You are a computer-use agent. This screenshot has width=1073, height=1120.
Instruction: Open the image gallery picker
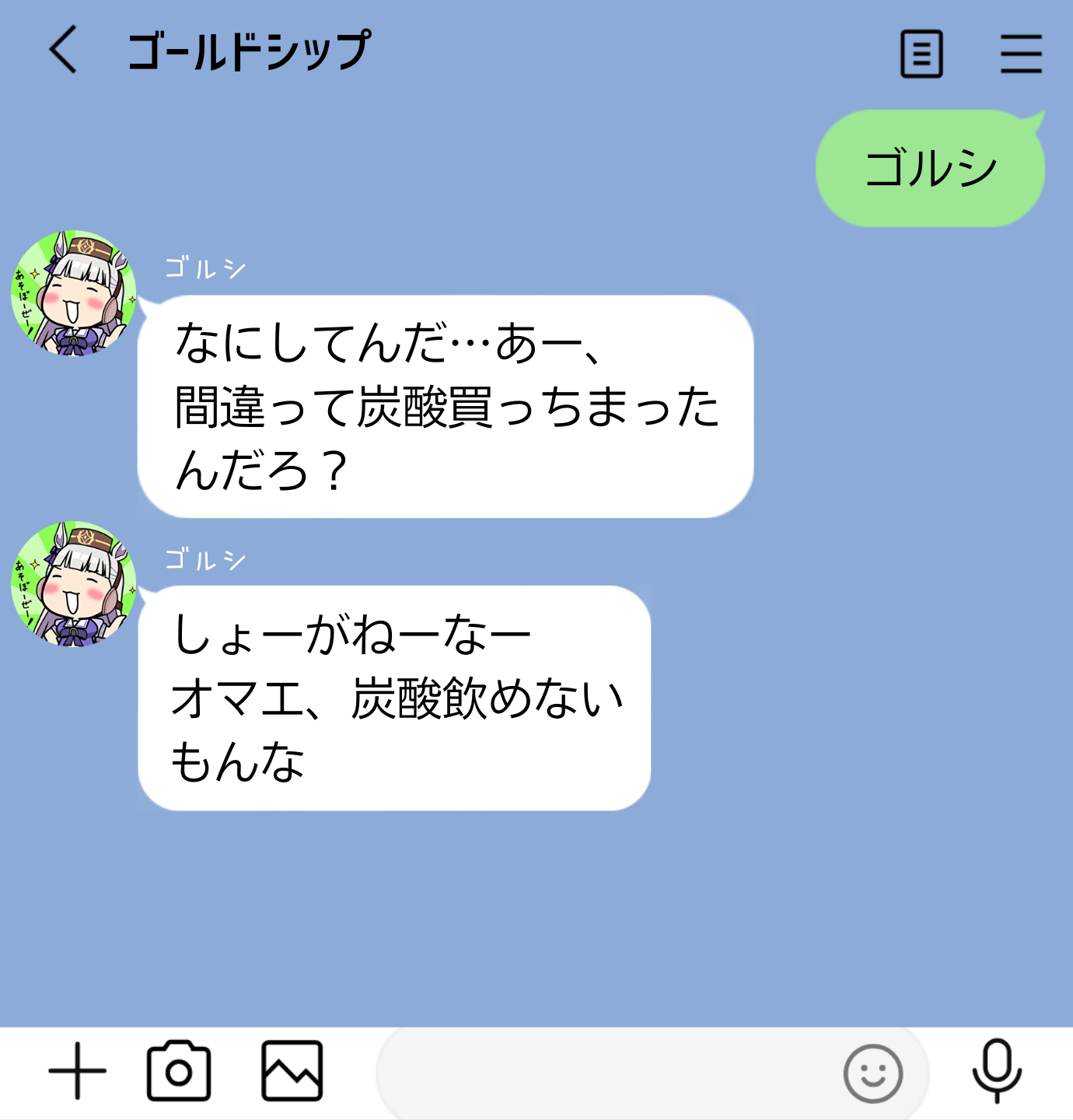pyautogui.click(x=292, y=1071)
